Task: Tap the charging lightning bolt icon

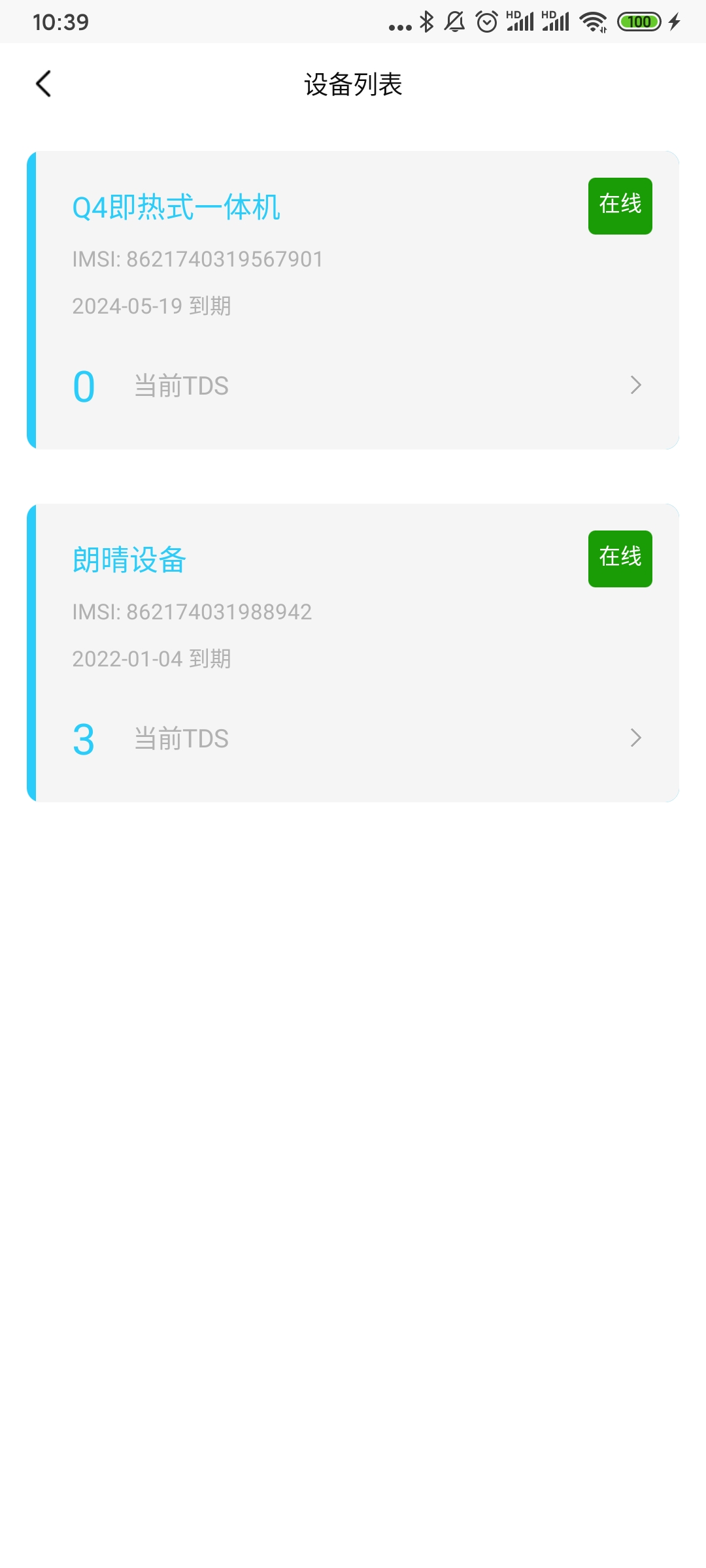Action: pyautogui.click(x=675, y=22)
